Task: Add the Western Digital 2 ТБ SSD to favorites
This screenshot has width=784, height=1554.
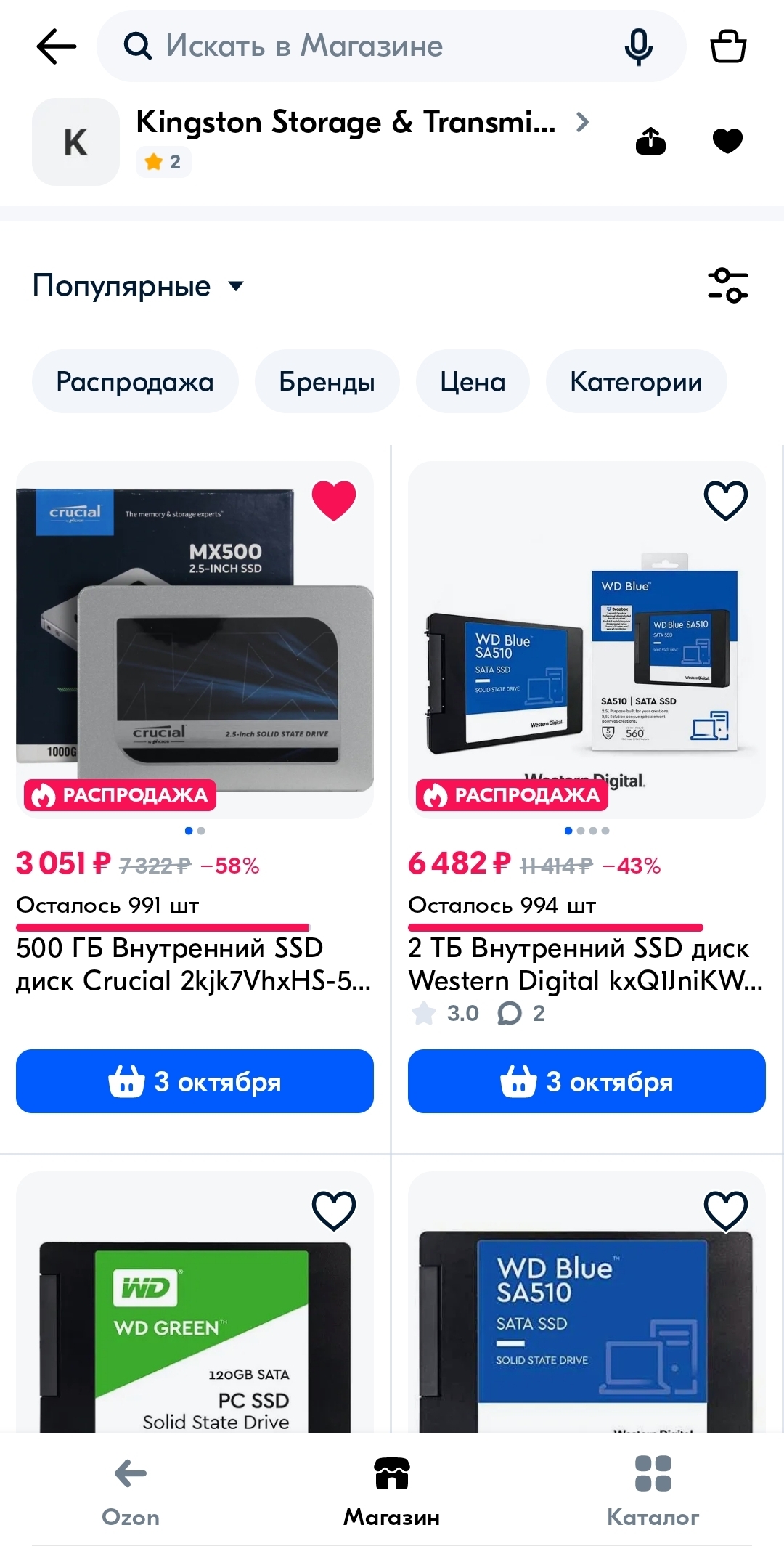Action: pos(726,500)
